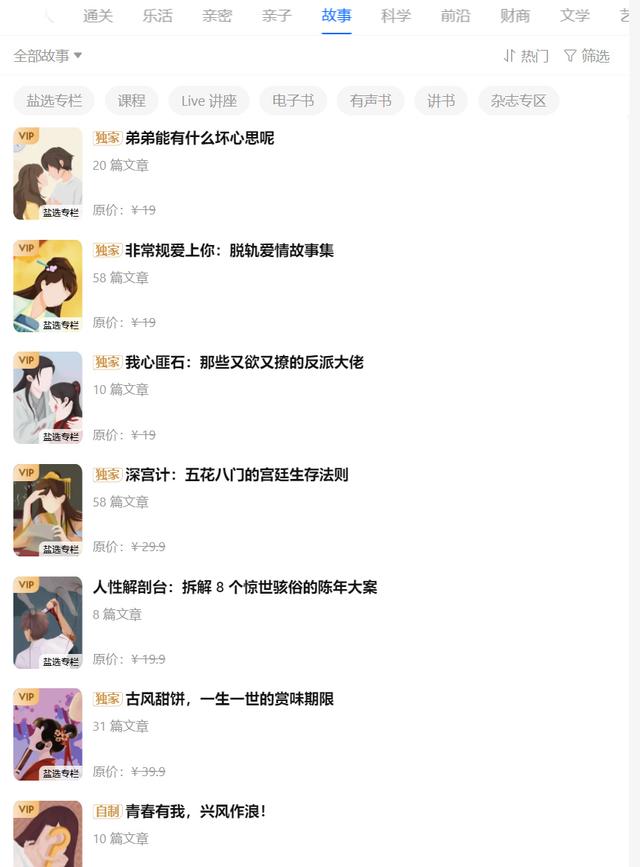The width and height of the screenshot is (640, 867).
Task: Go to the 前沿 tab
Action: coord(456,16)
